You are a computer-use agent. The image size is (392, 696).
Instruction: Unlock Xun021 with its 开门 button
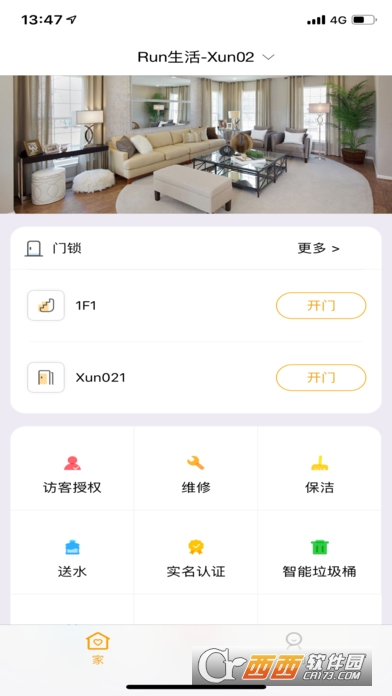tap(321, 377)
